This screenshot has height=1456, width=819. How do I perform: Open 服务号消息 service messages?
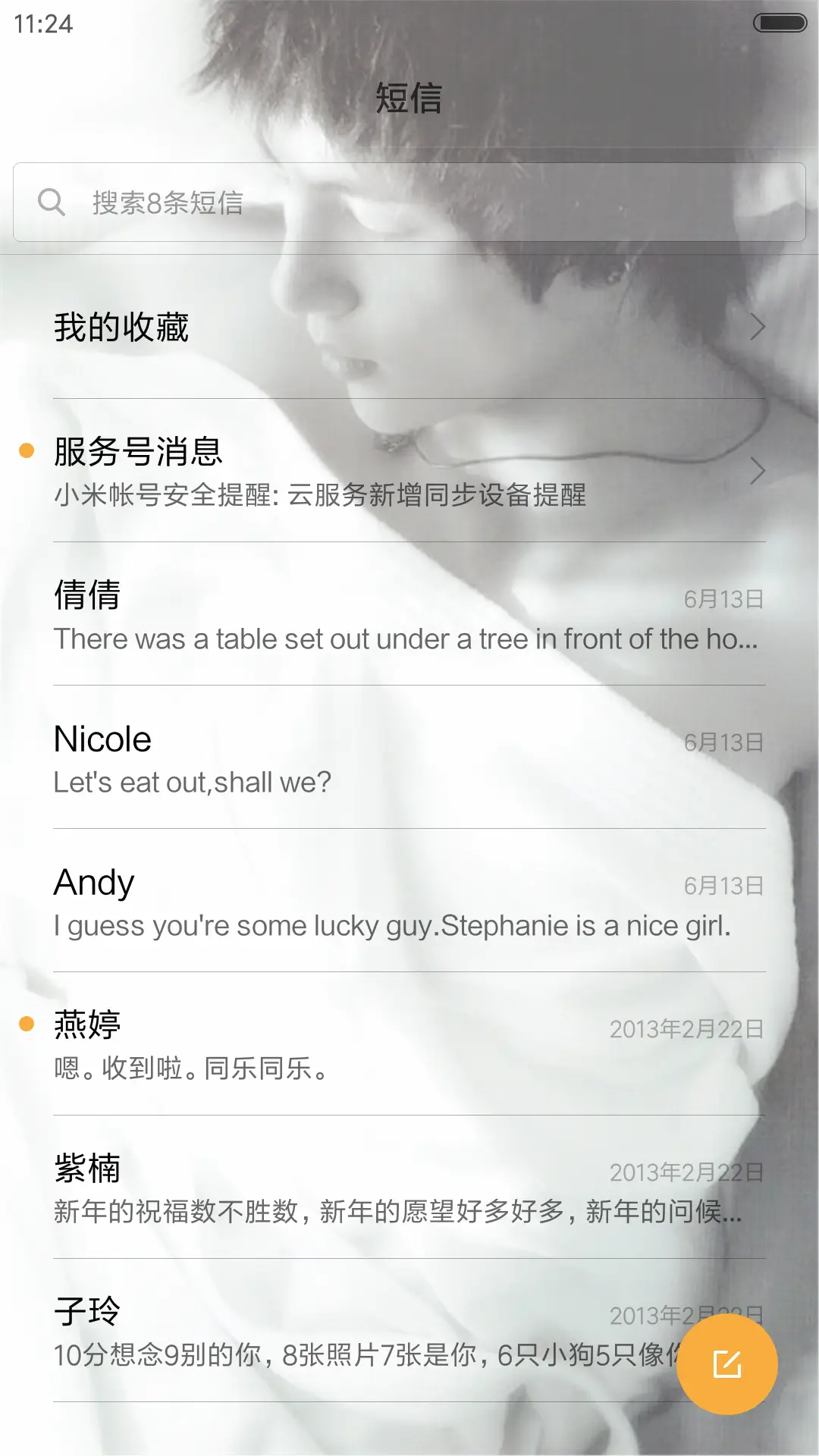409,470
